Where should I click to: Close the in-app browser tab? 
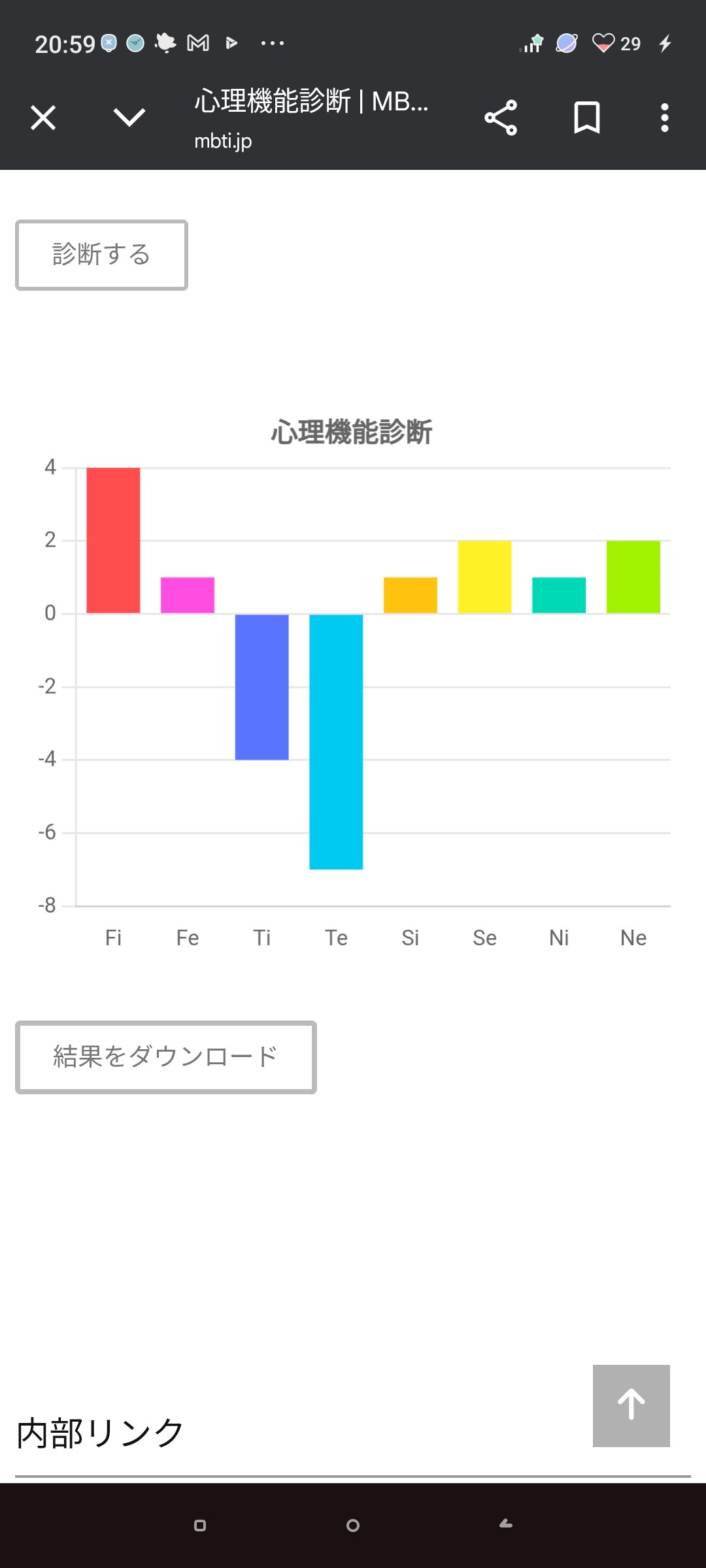(43, 118)
